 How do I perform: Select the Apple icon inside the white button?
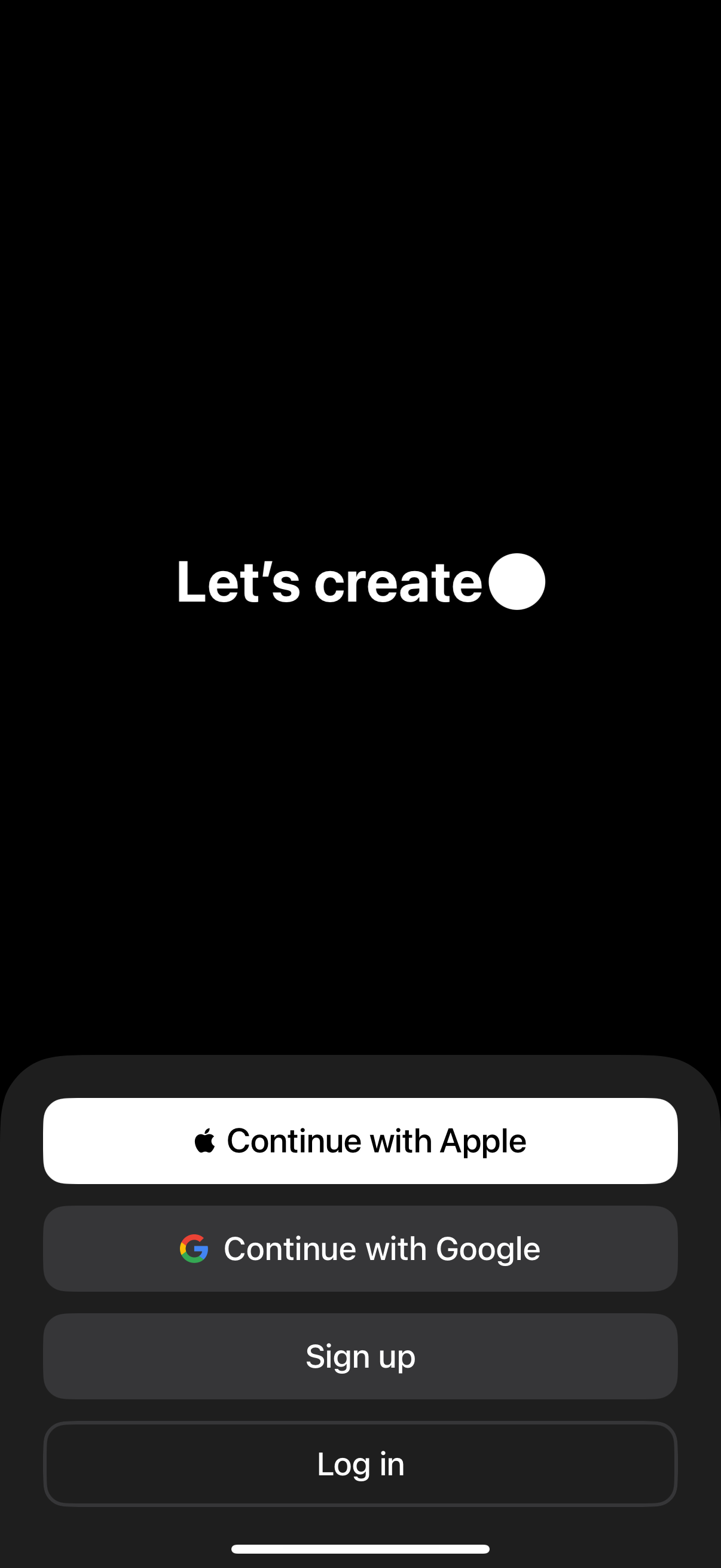pyautogui.click(x=206, y=1139)
